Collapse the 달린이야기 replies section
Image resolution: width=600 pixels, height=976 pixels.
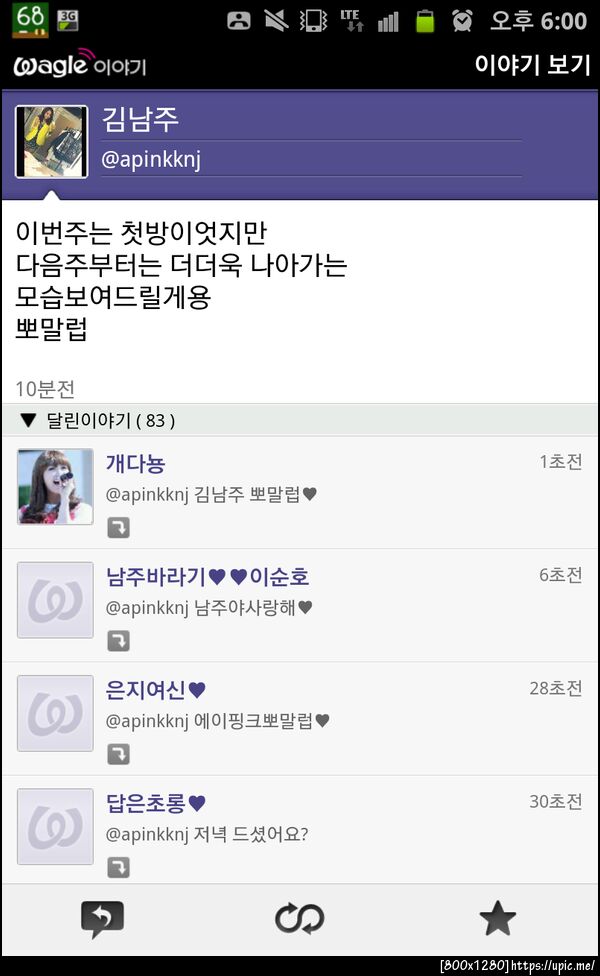point(27,421)
